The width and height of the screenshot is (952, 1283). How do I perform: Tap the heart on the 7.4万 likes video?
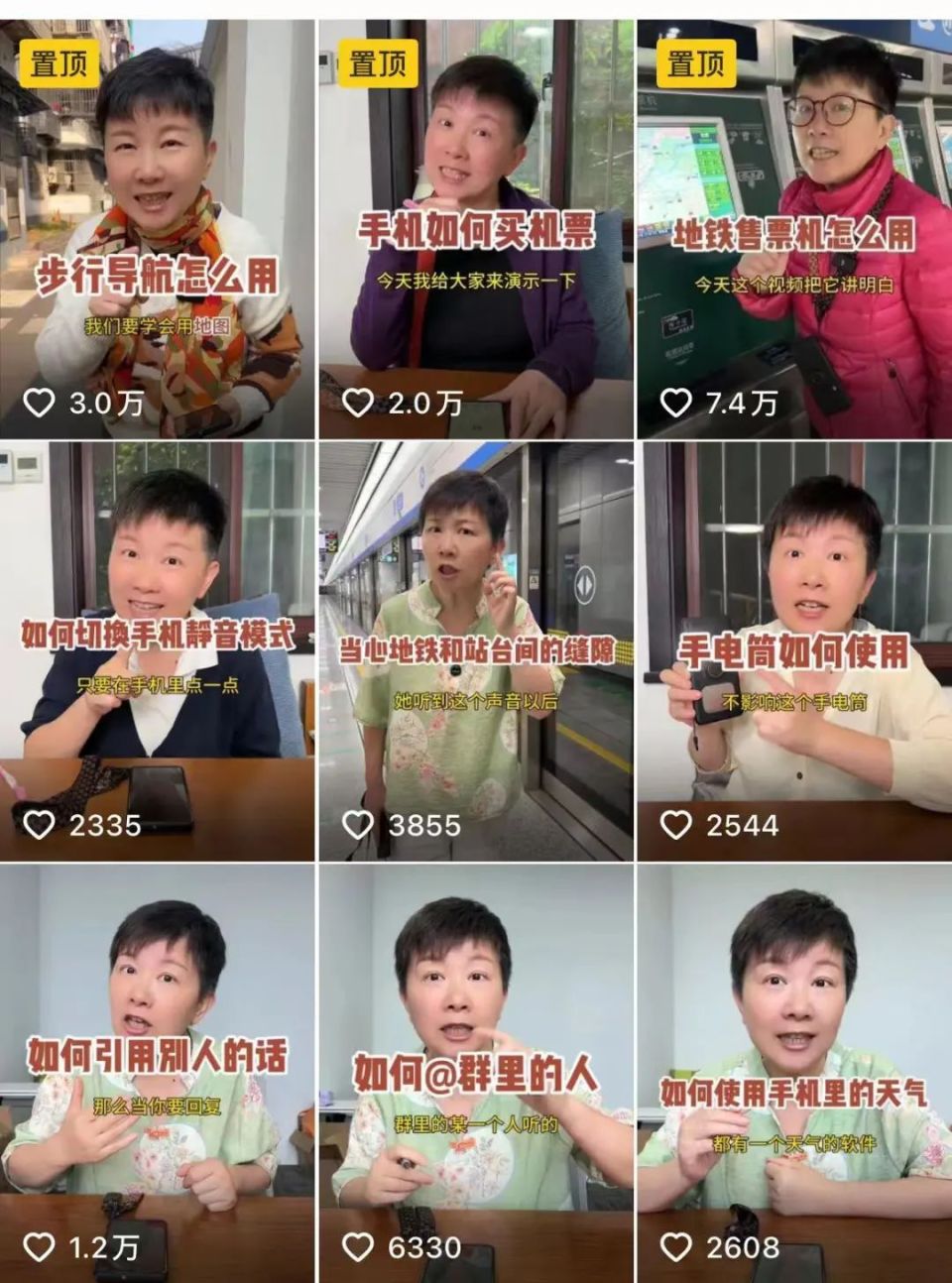pos(675,403)
